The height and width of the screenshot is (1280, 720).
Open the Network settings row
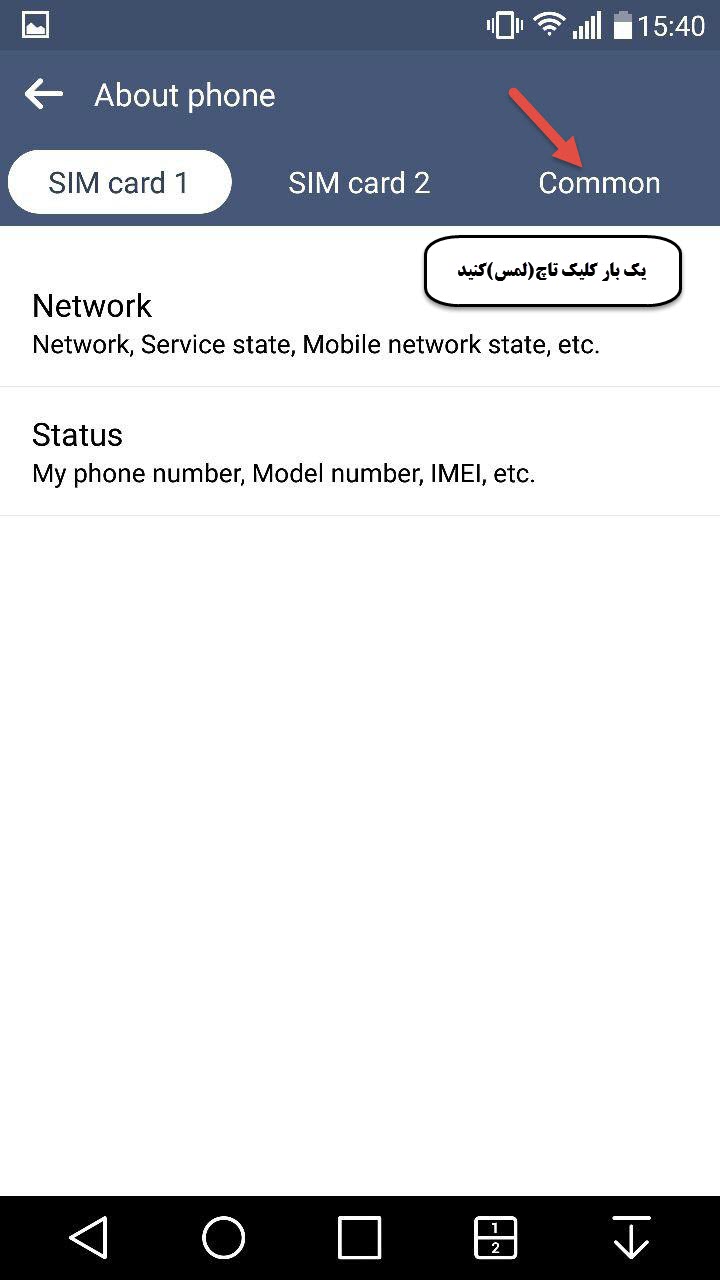(x=360, y=324)
